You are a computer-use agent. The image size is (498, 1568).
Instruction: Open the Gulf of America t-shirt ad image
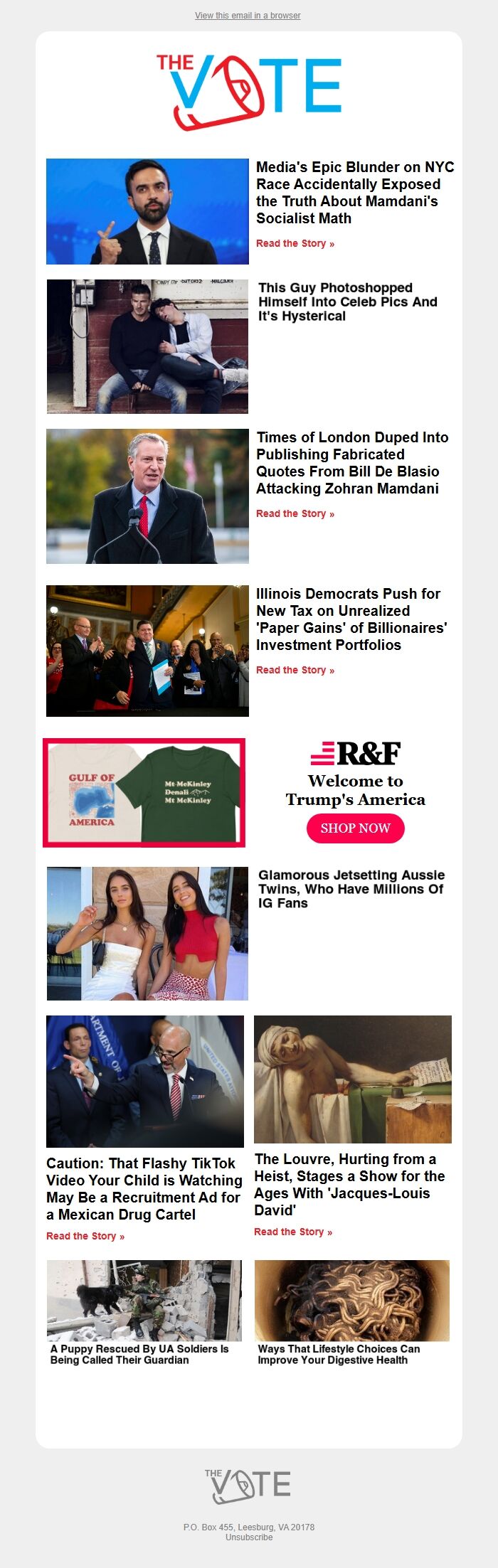click(144, 792)
